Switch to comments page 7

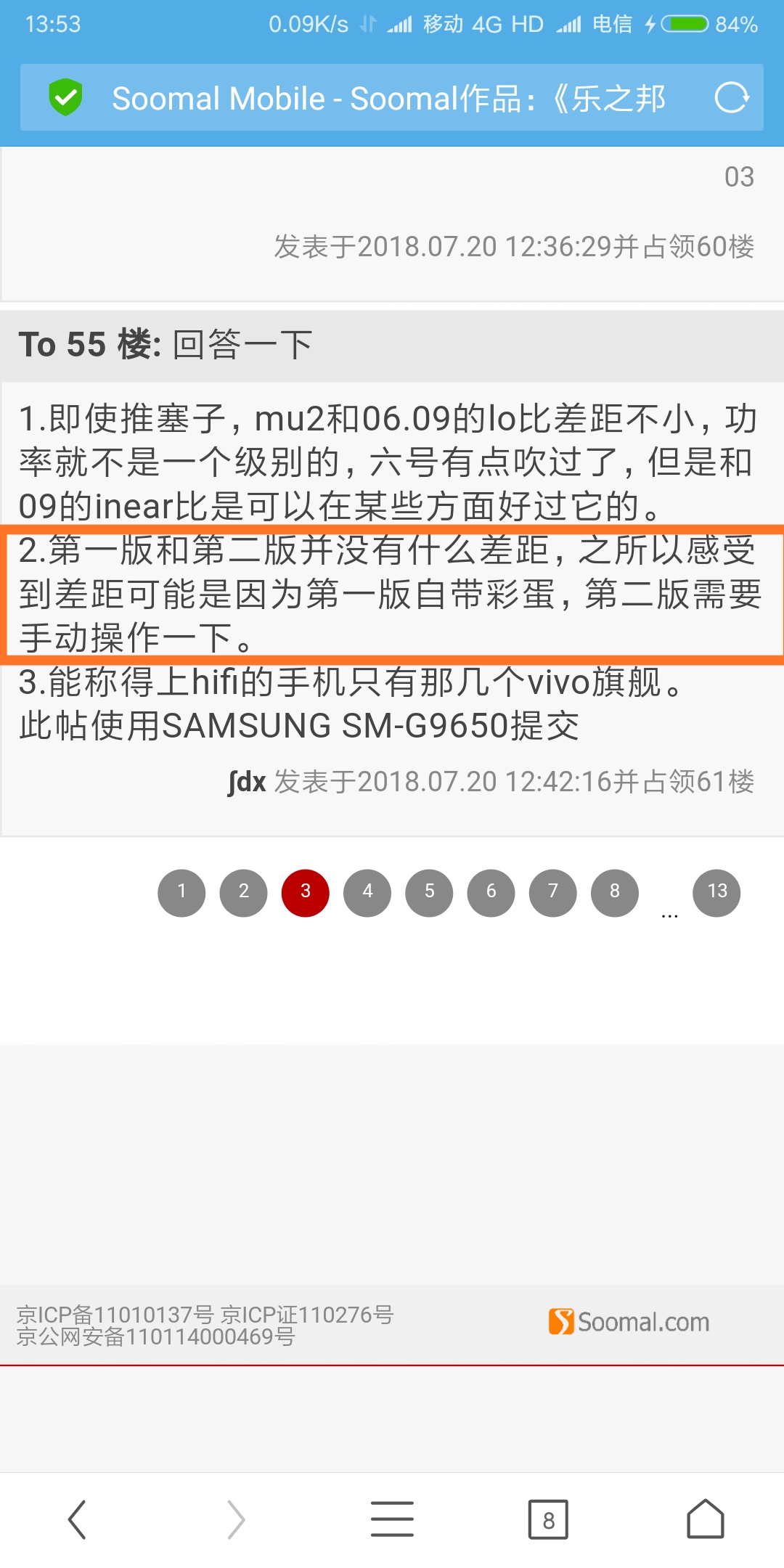[x=552, y=892]
